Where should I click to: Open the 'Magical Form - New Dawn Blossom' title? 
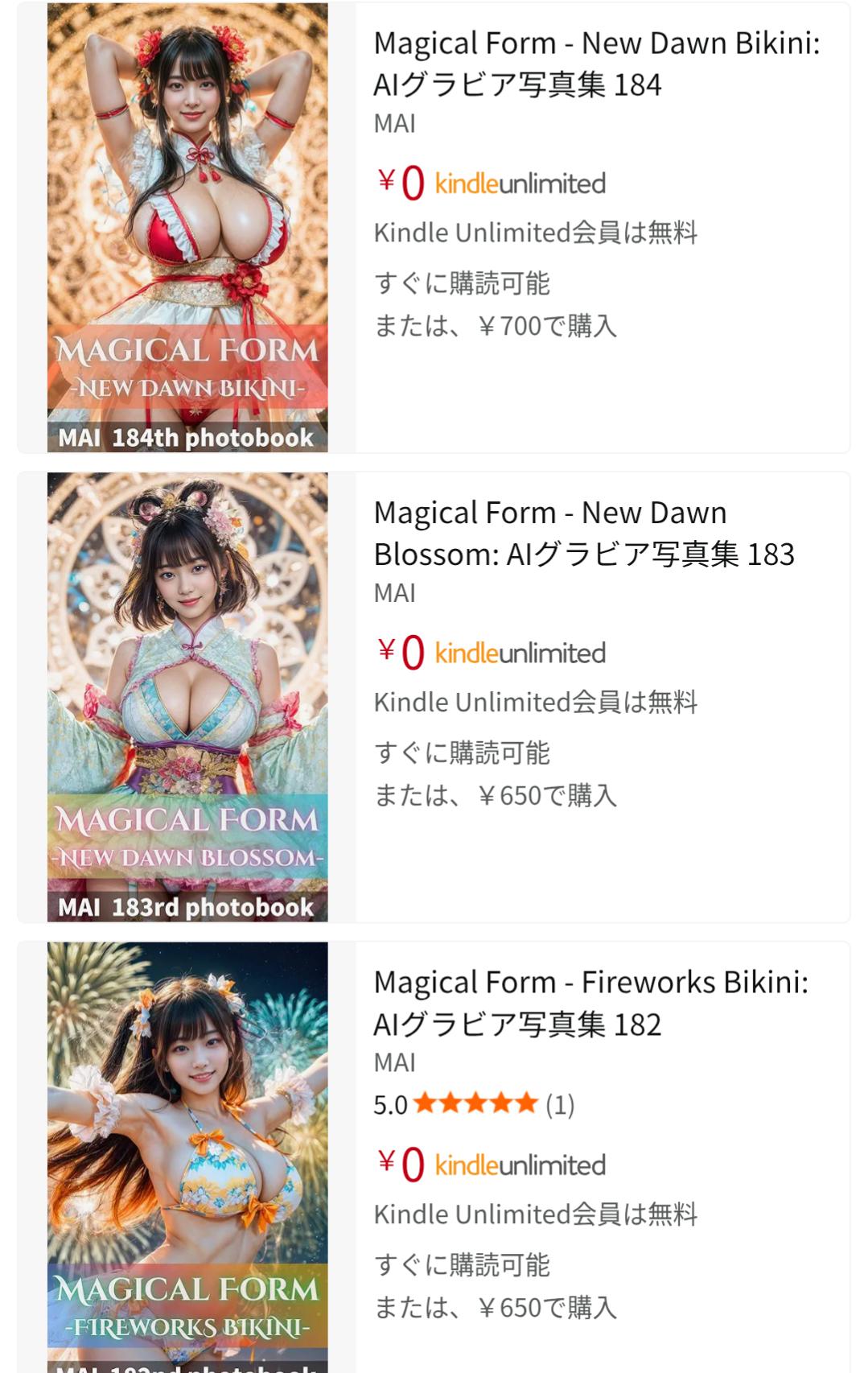584,533
